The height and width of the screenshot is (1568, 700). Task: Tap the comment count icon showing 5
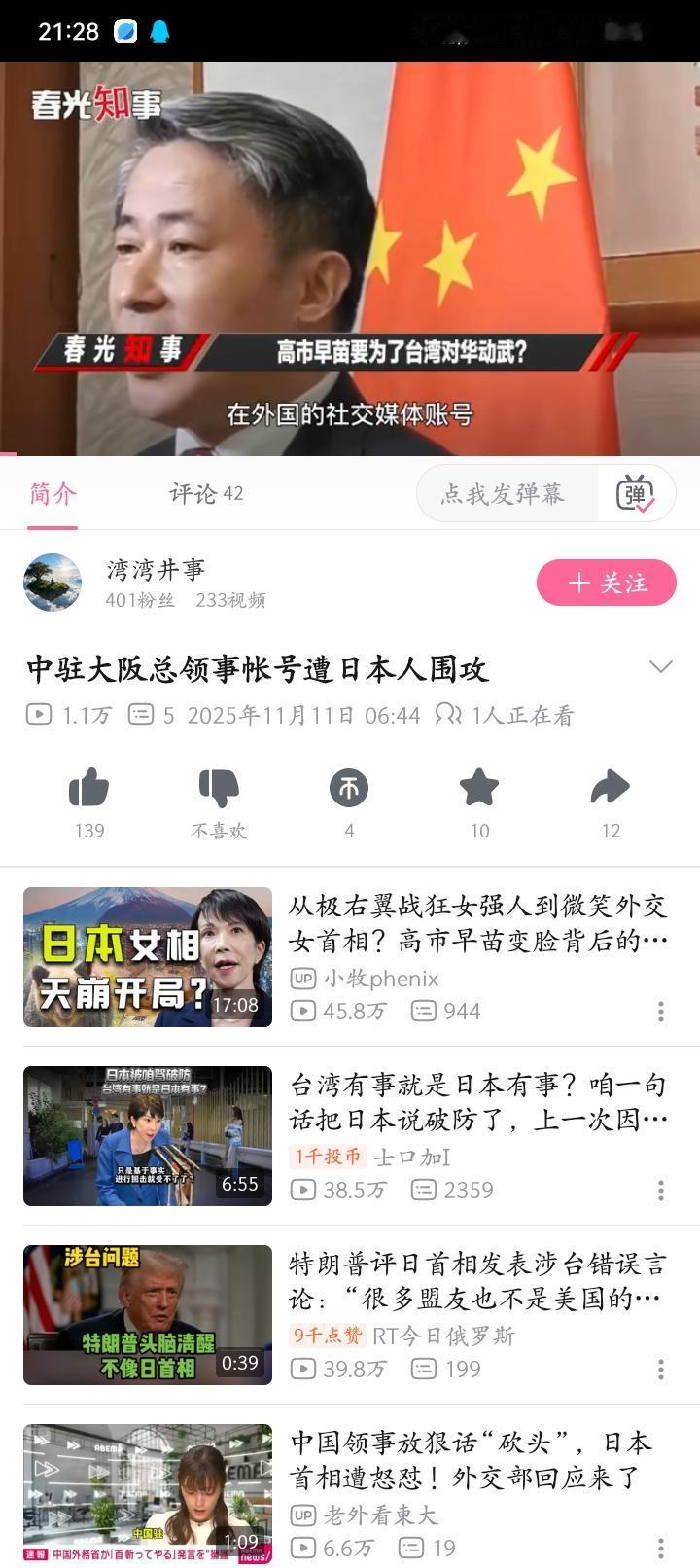[x=142, y=714]
